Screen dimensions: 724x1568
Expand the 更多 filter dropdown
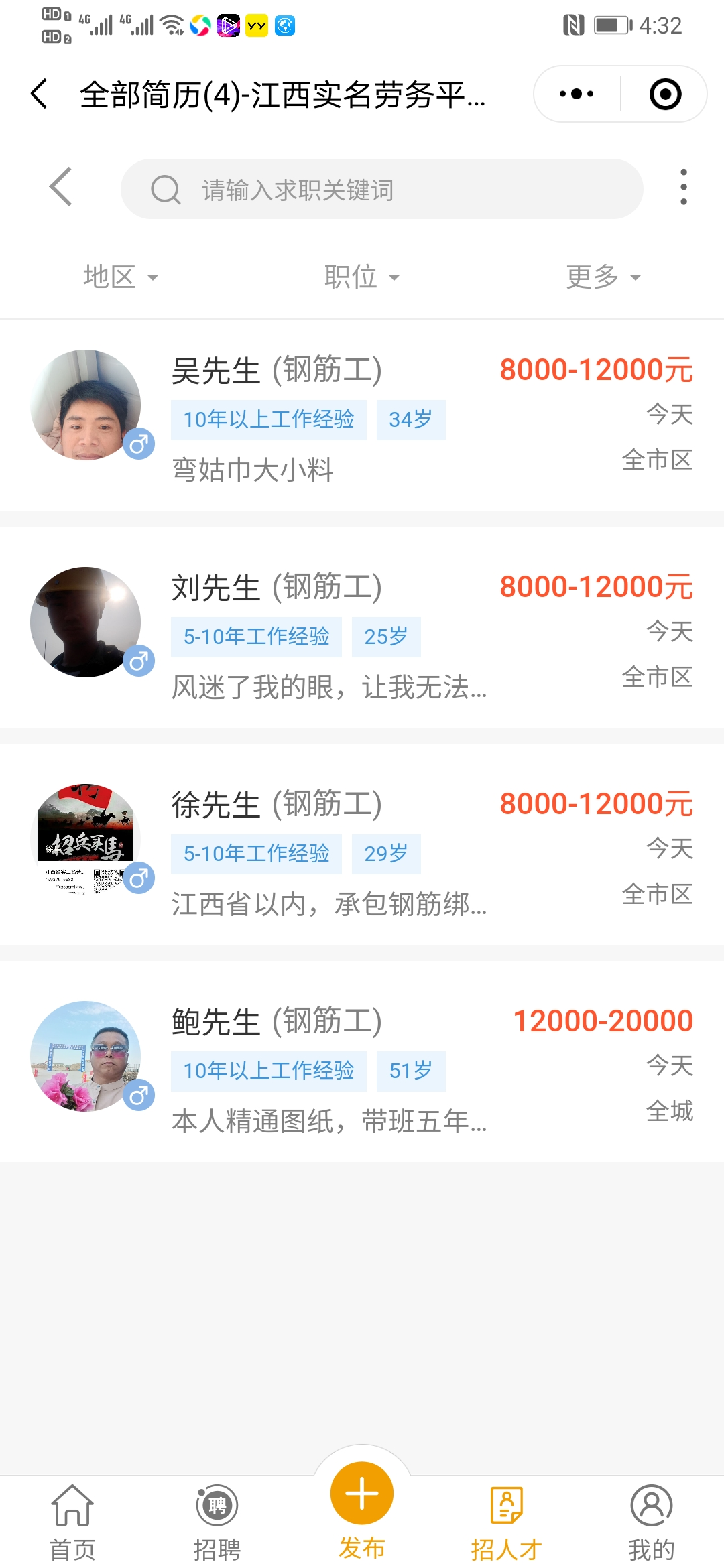click(603, 277)
